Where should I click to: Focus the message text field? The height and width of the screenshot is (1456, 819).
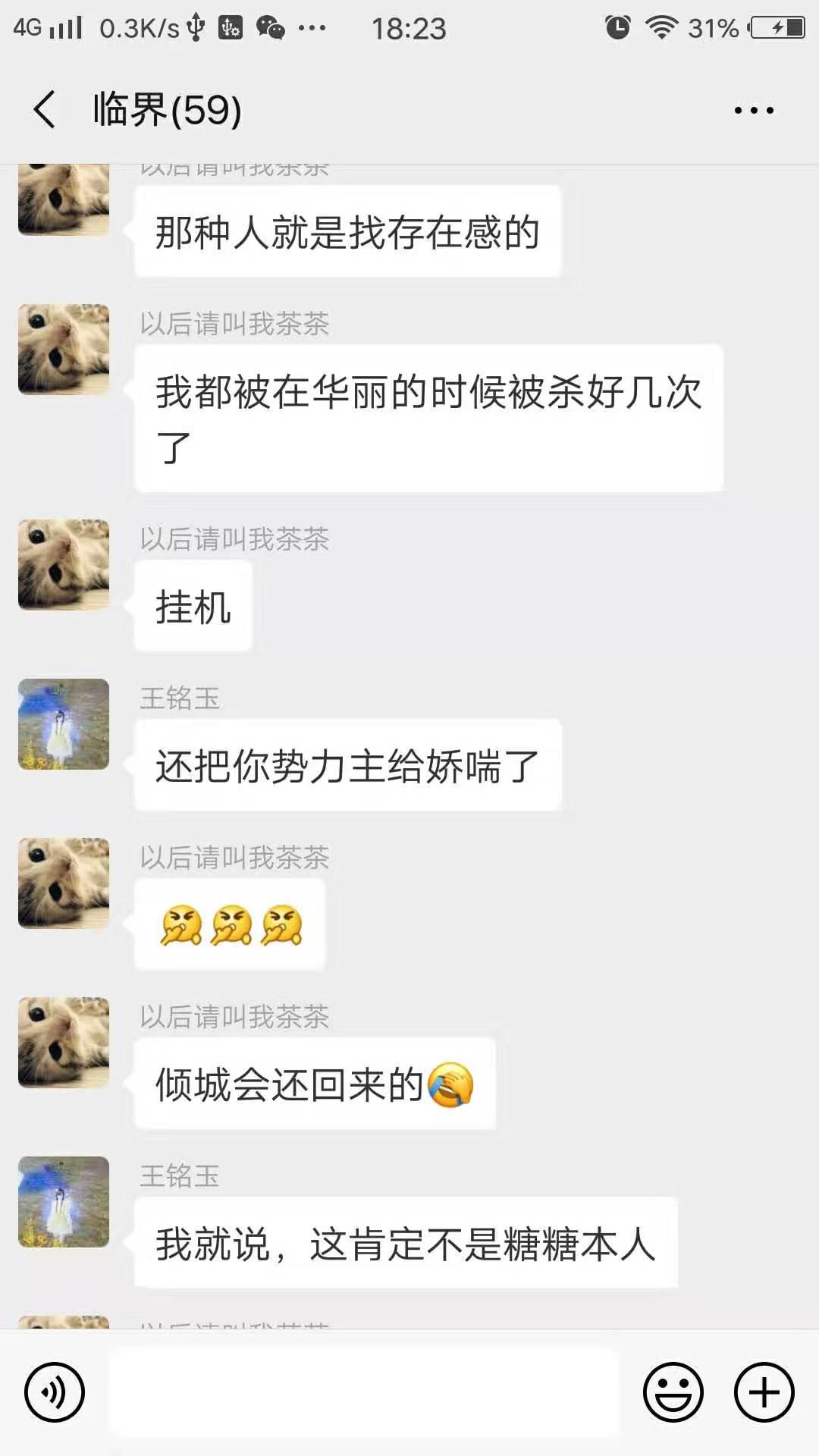(364, 1392)
